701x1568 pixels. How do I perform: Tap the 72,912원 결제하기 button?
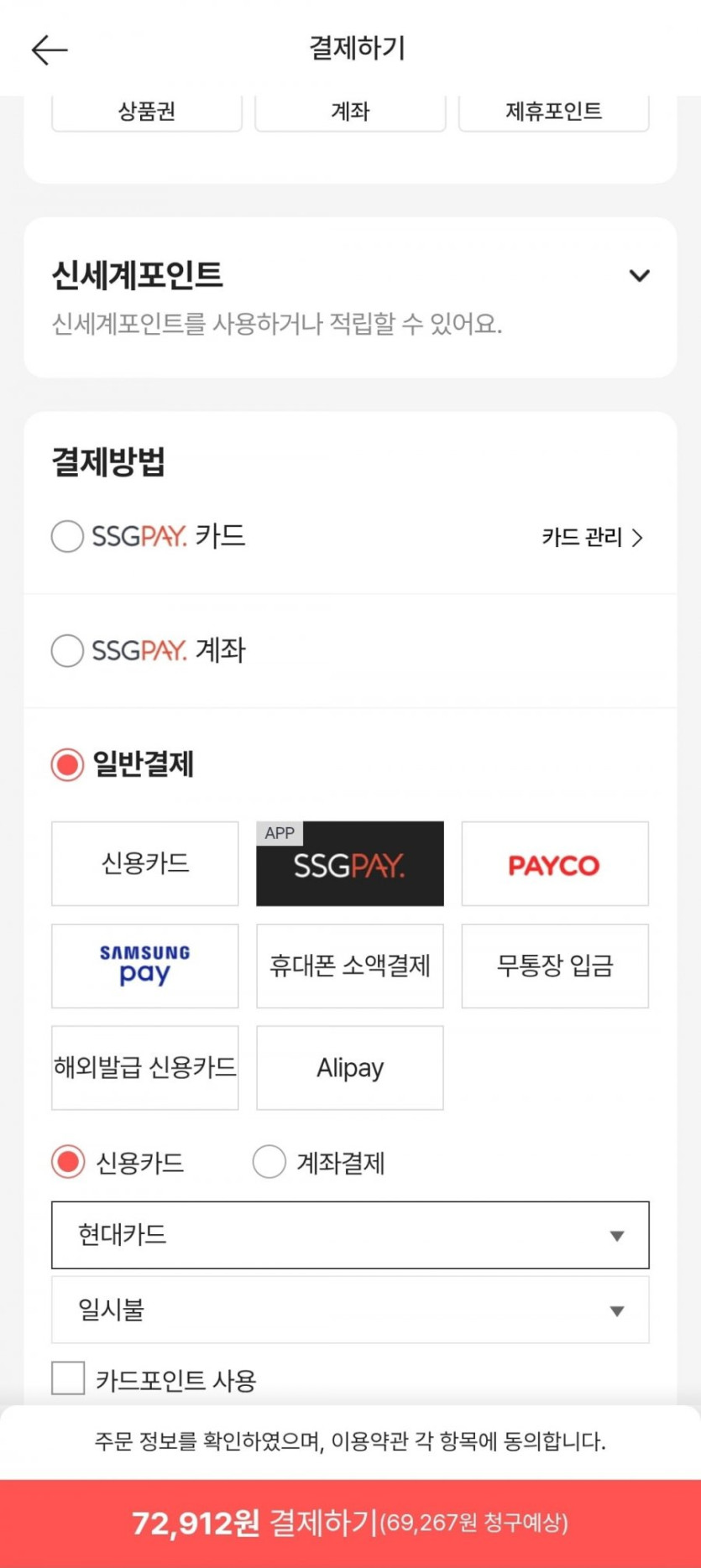tap(350, 1522)
